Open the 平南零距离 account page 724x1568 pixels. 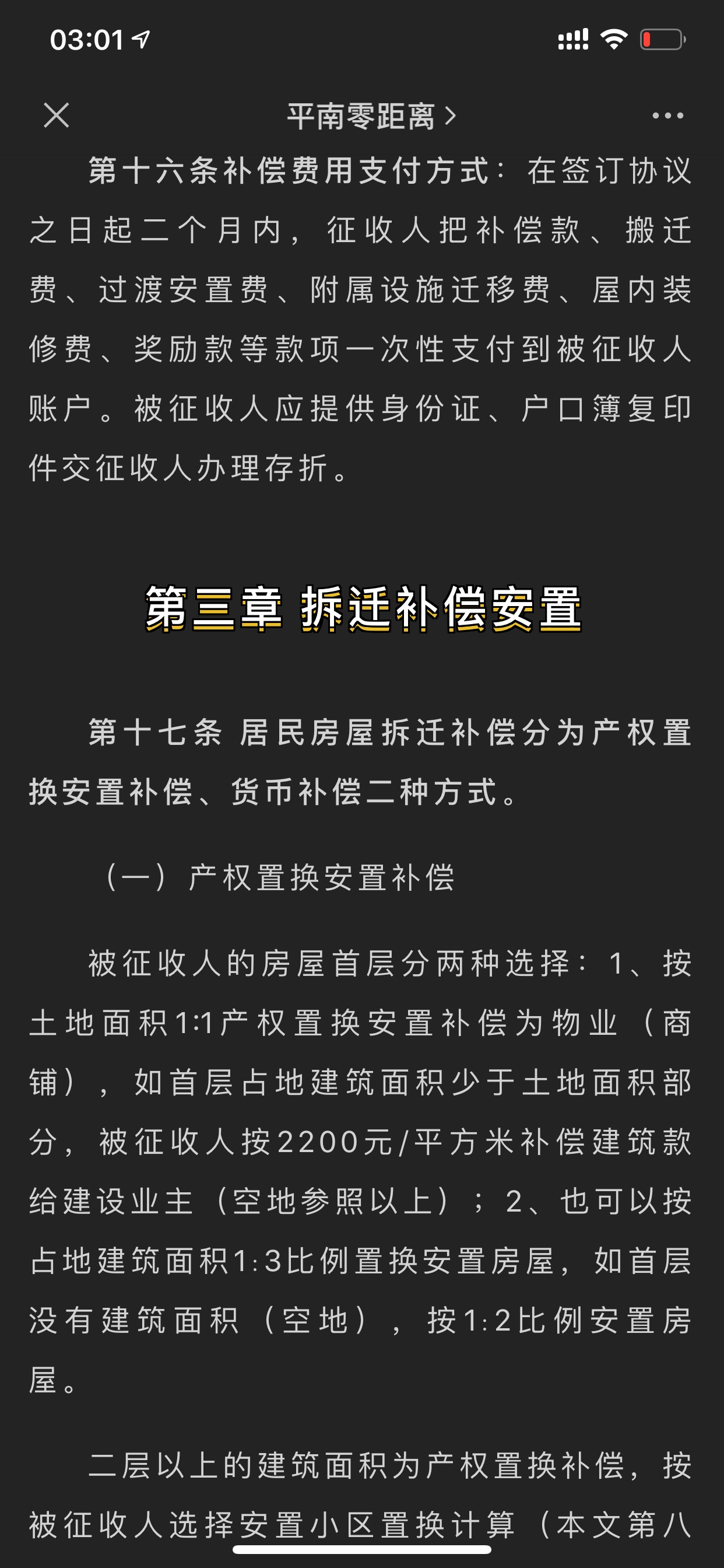371,116
